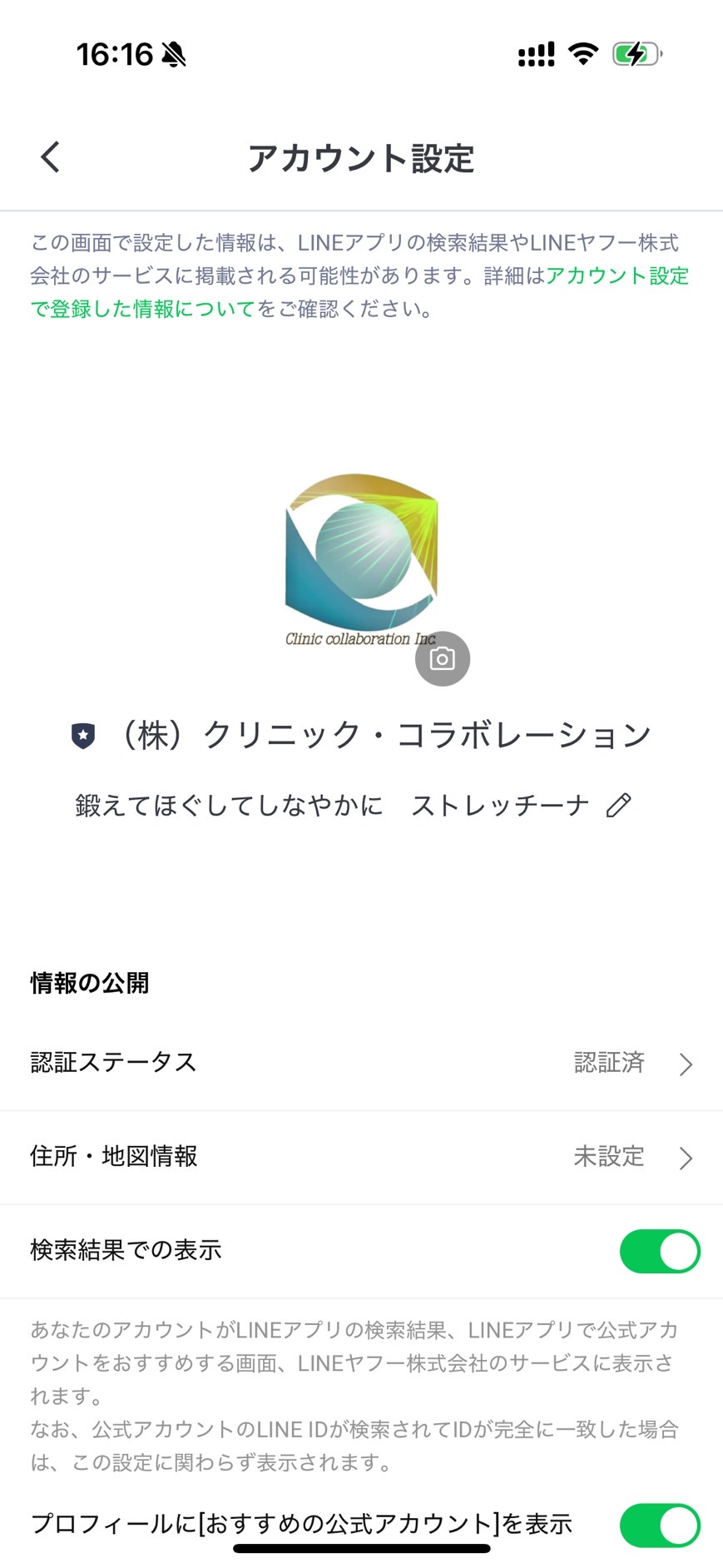Disable プロフィールに[おすすめの公式アカウント]を表示
Screen dimensions: 723x1568
pos(660,1525)
